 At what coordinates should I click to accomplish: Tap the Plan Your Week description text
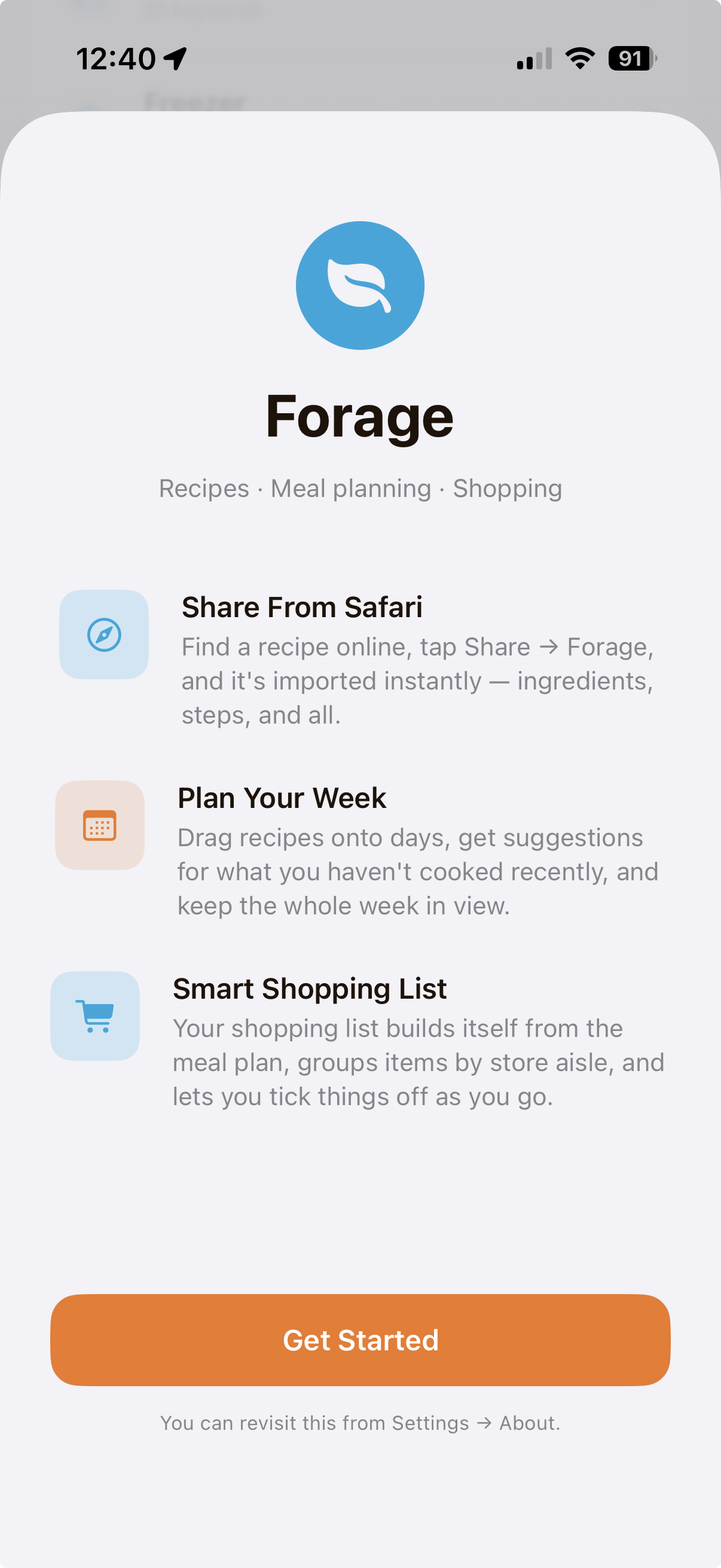[x=417, y=871]
